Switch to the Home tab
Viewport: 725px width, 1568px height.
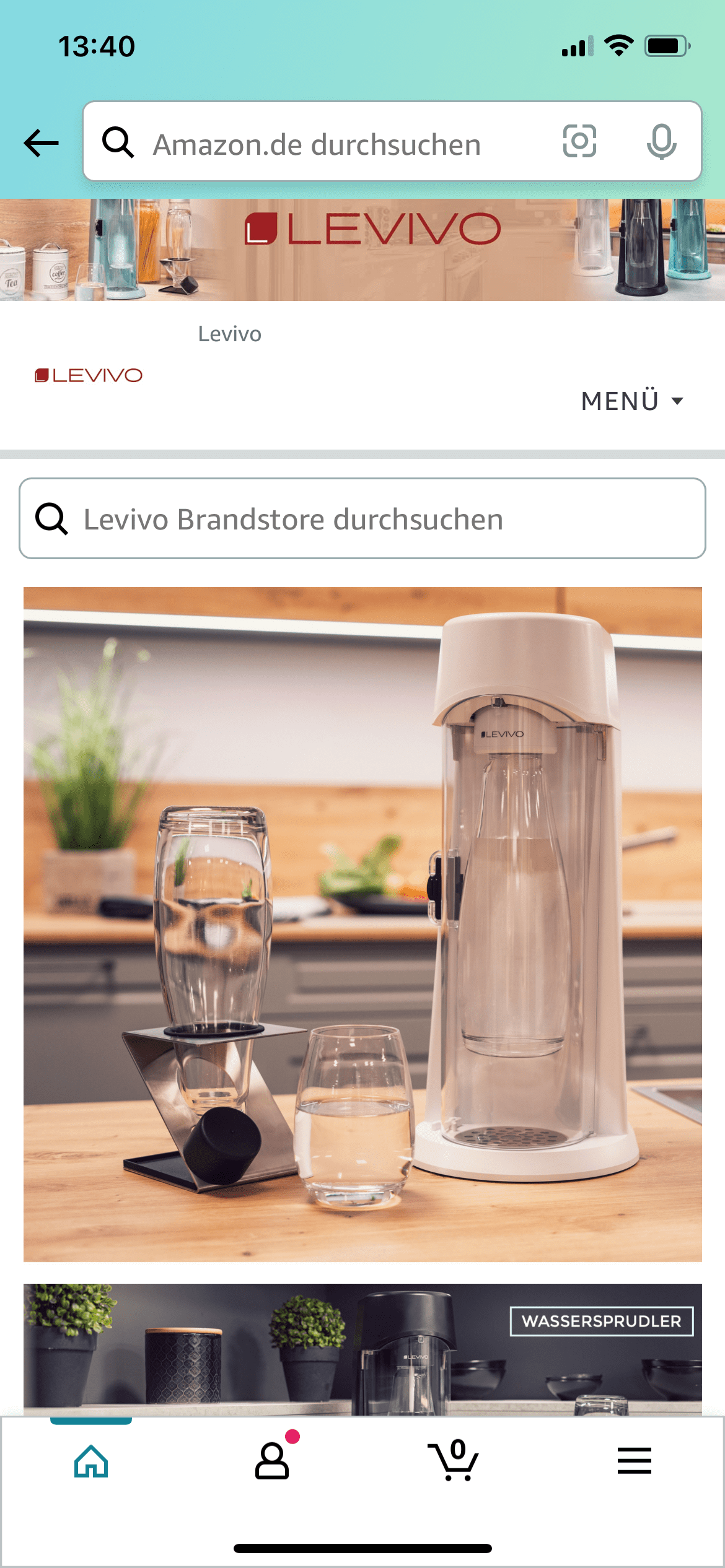[91, 1461]
